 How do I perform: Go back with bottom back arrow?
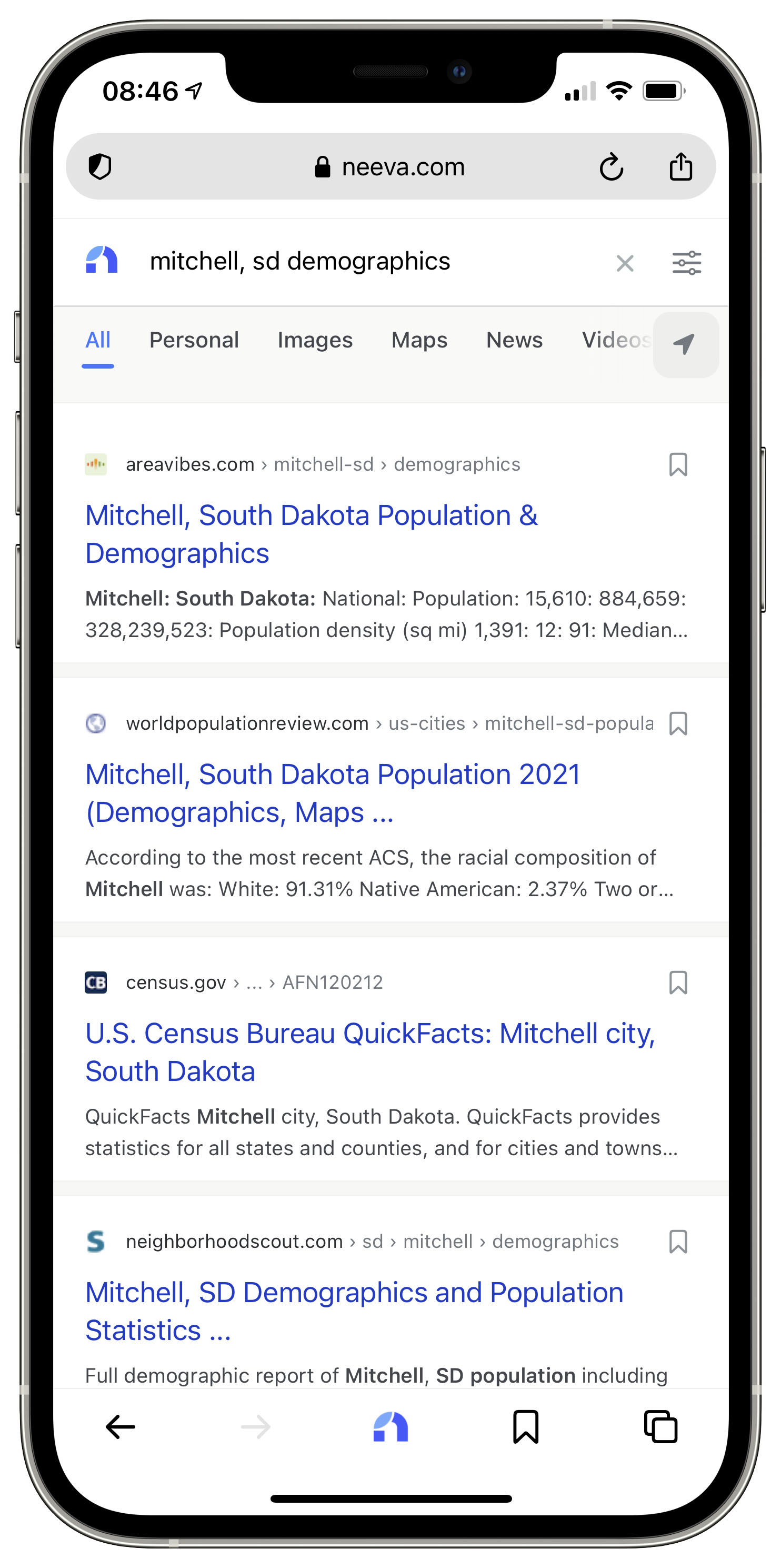click(121, 1427)
